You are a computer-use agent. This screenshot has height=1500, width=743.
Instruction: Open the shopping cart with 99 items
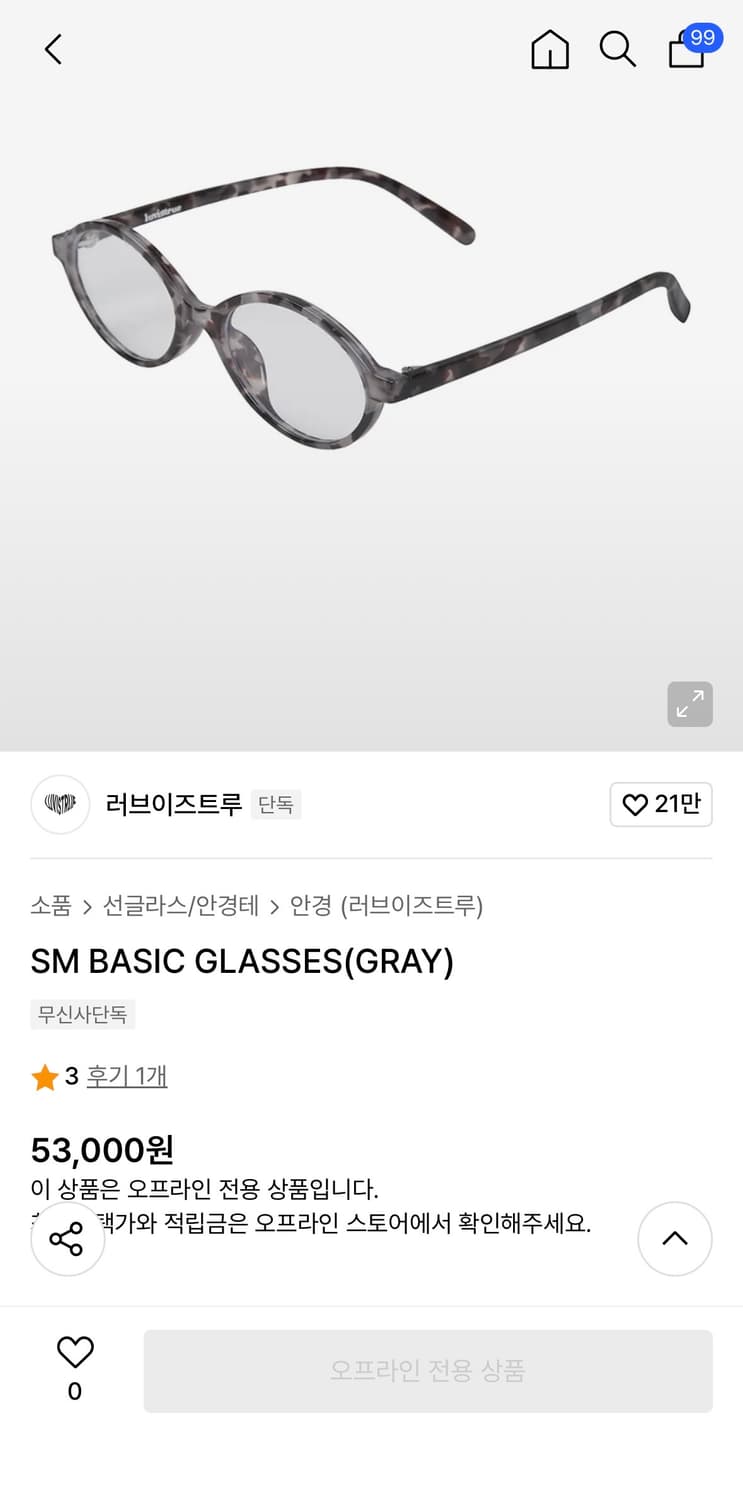pos(687,51)
